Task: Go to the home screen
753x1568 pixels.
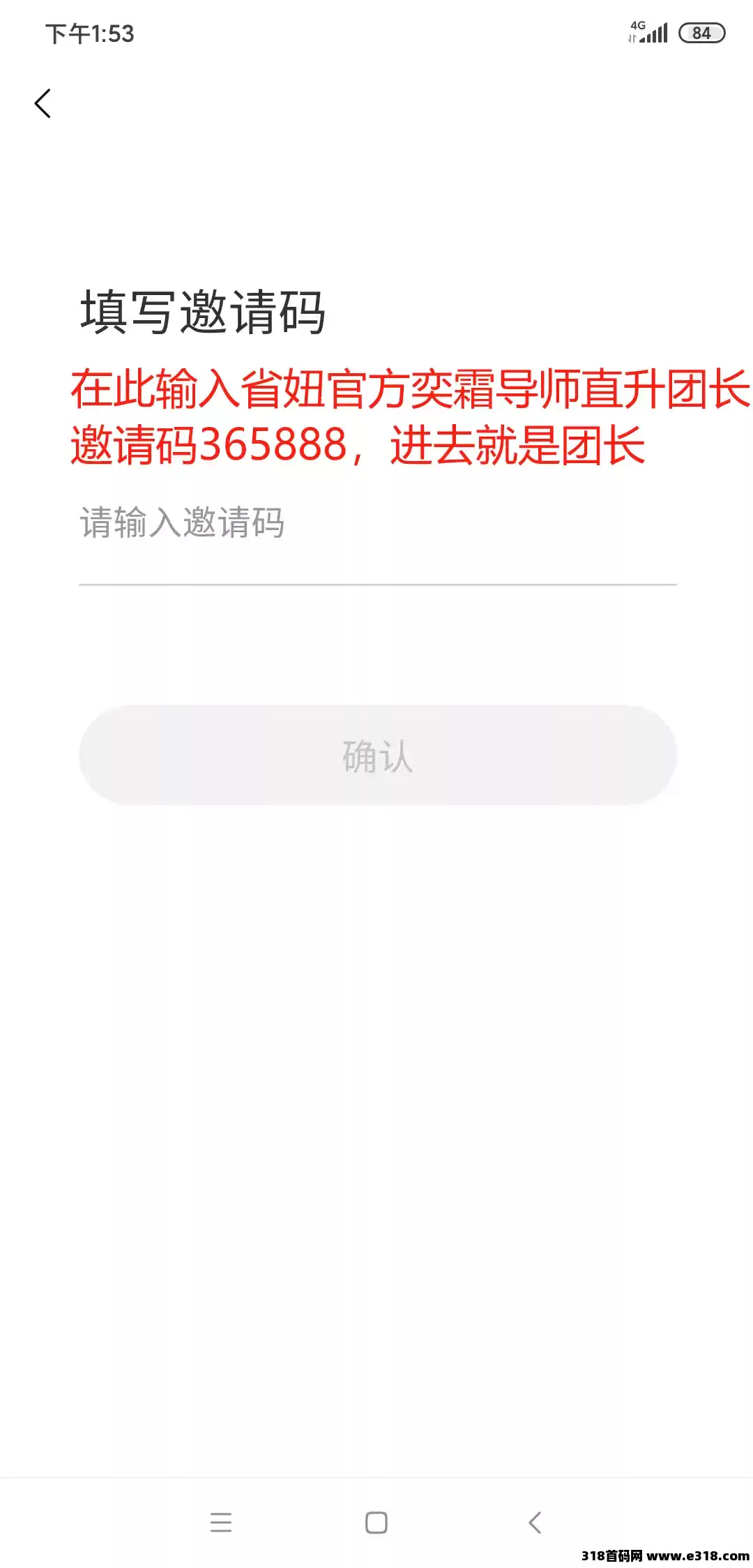Action: point(376,1522)
